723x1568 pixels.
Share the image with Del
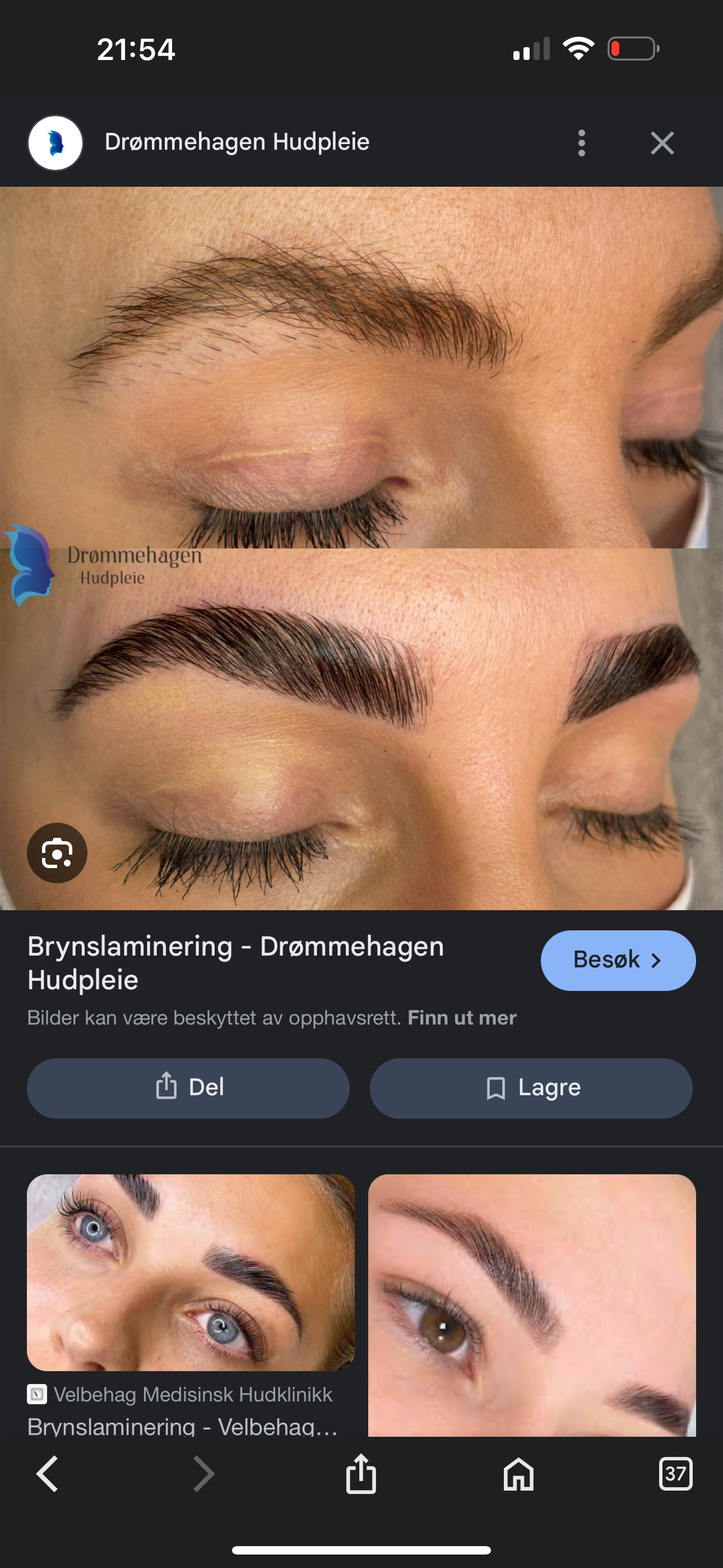(x=188, y=1088)
